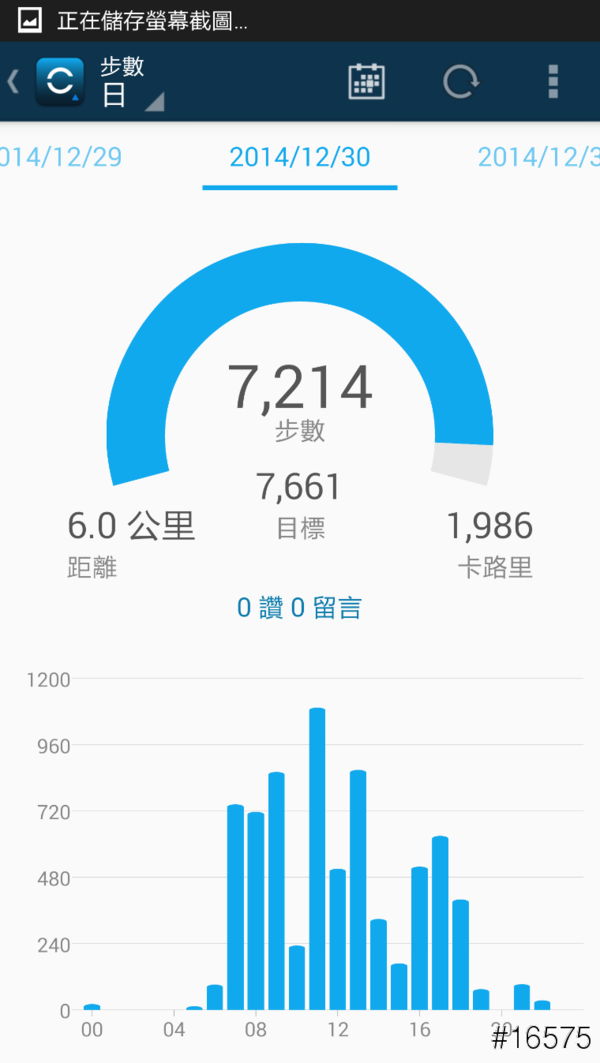Open the overflow menu
This screenshot has width=600, height=1063.
pyautogui.click(x=553, y=82)
